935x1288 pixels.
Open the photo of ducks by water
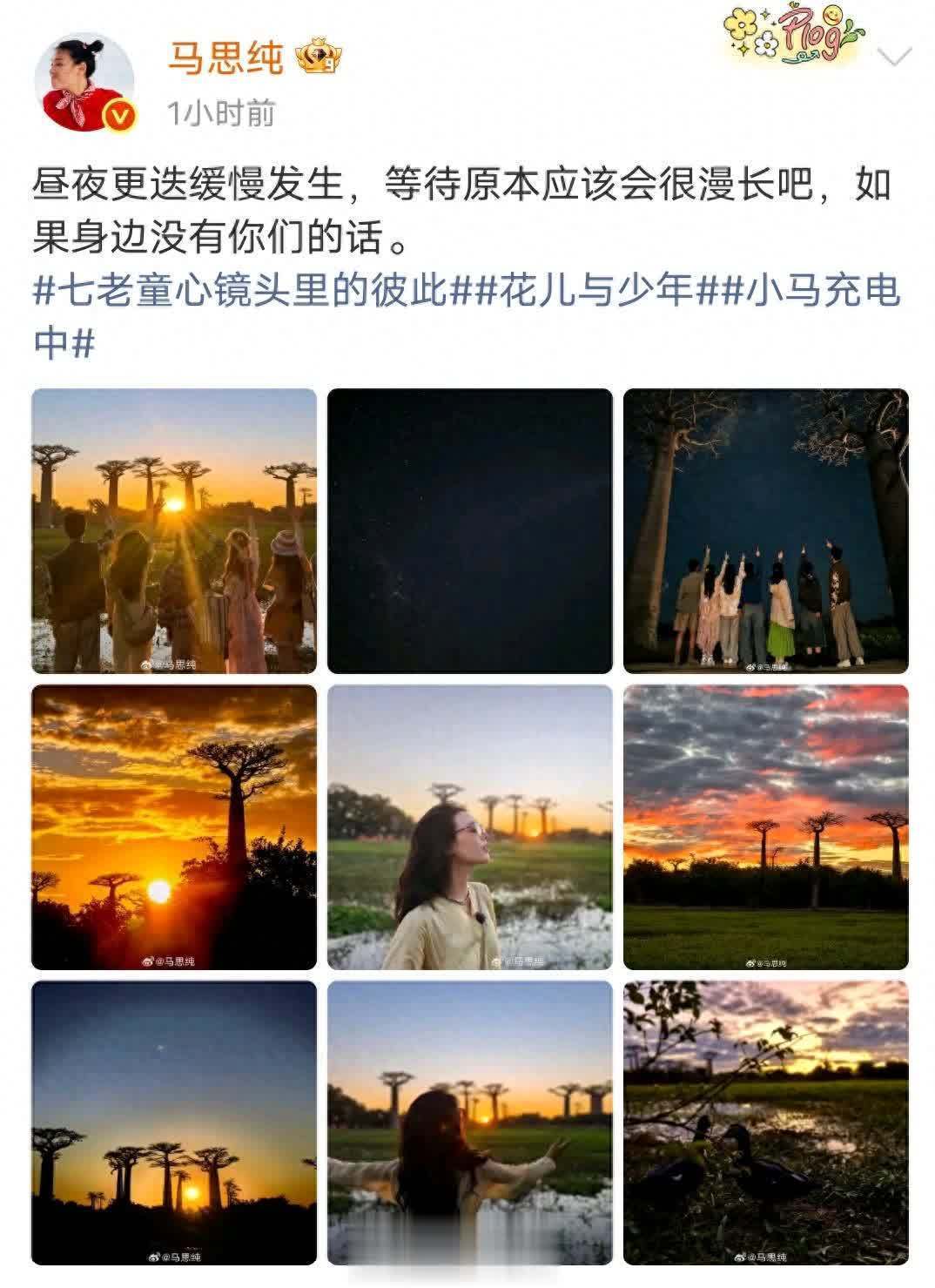pos(766,1123)
